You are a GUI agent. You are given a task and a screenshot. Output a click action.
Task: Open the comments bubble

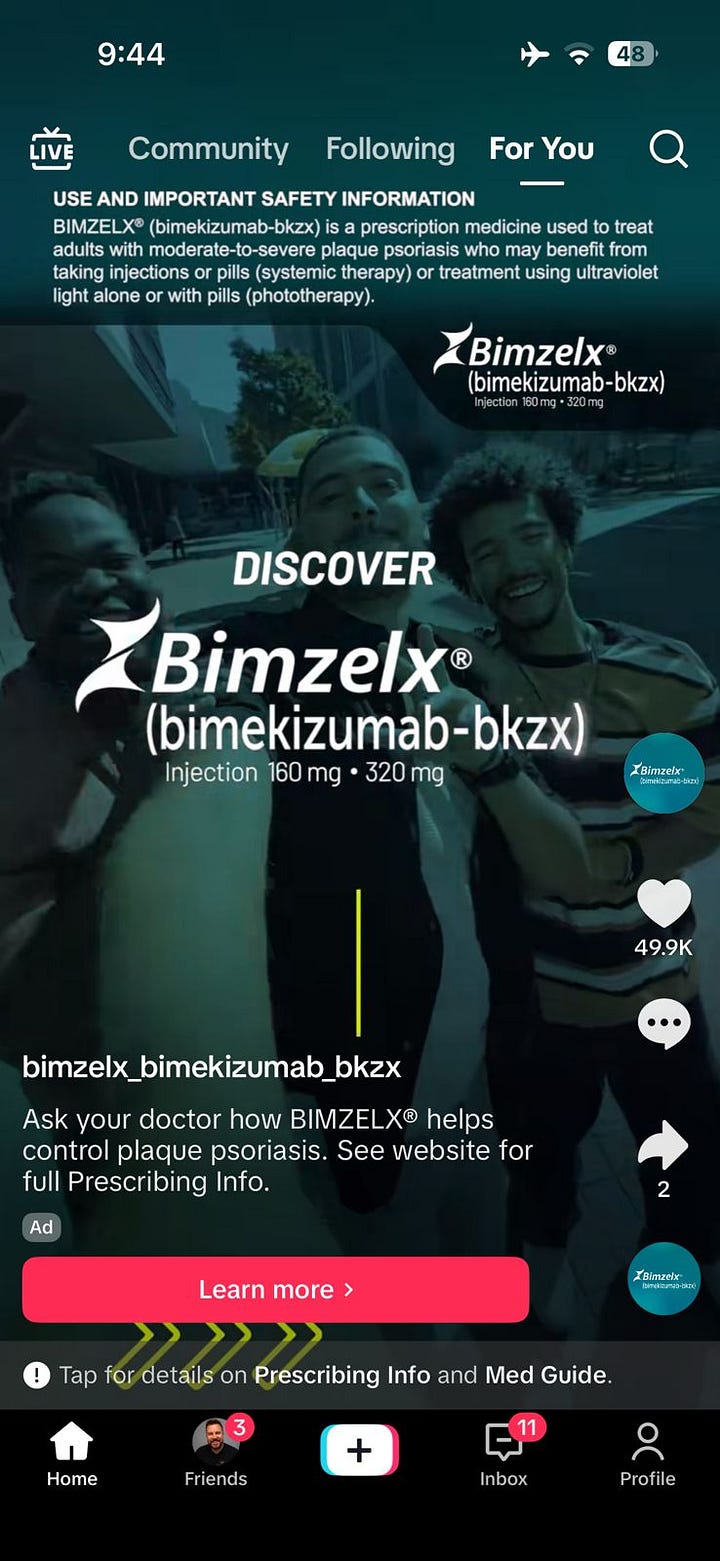[x=664, y=1023]
